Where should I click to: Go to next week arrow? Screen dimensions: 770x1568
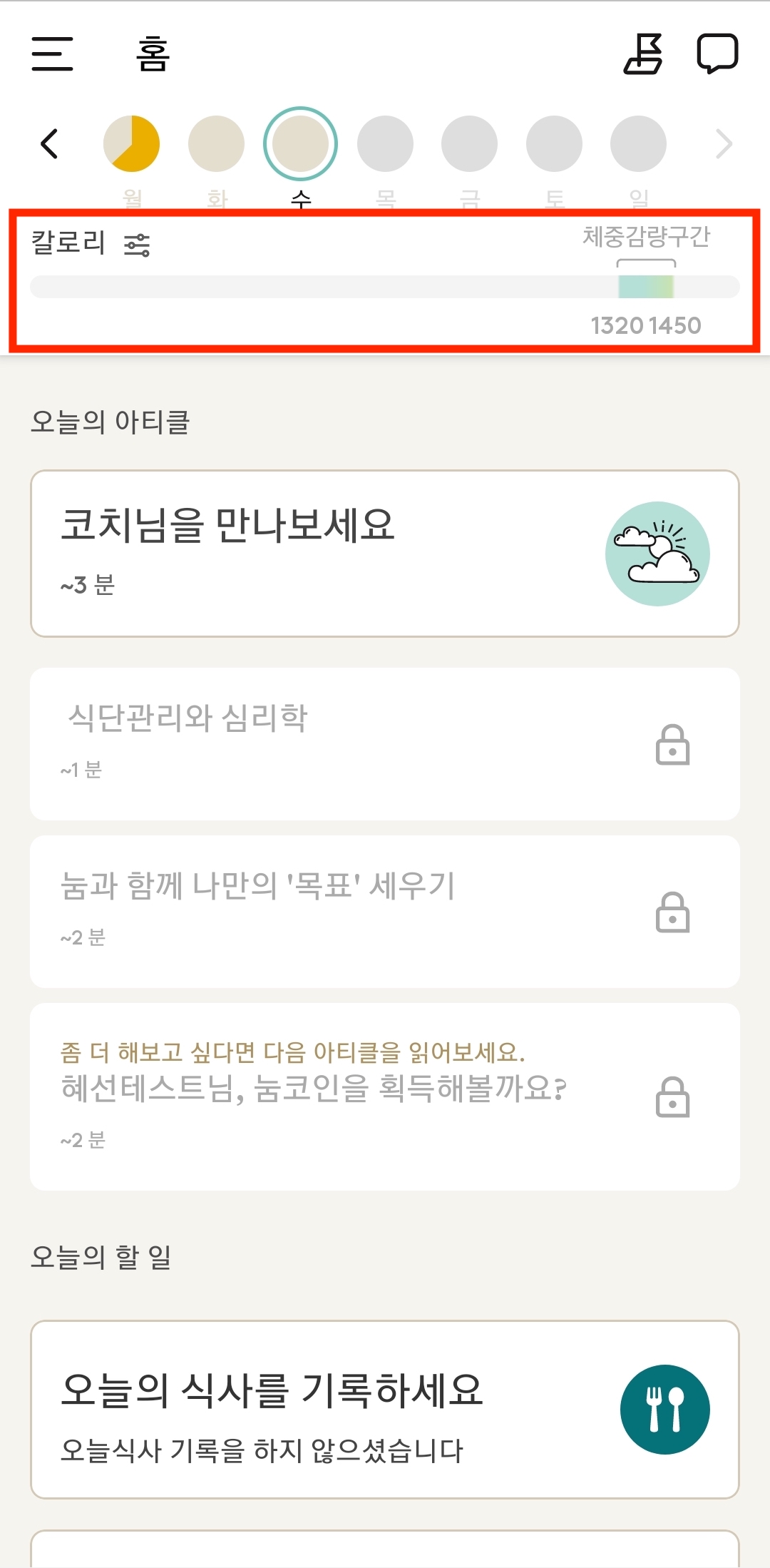click(724, 144)
